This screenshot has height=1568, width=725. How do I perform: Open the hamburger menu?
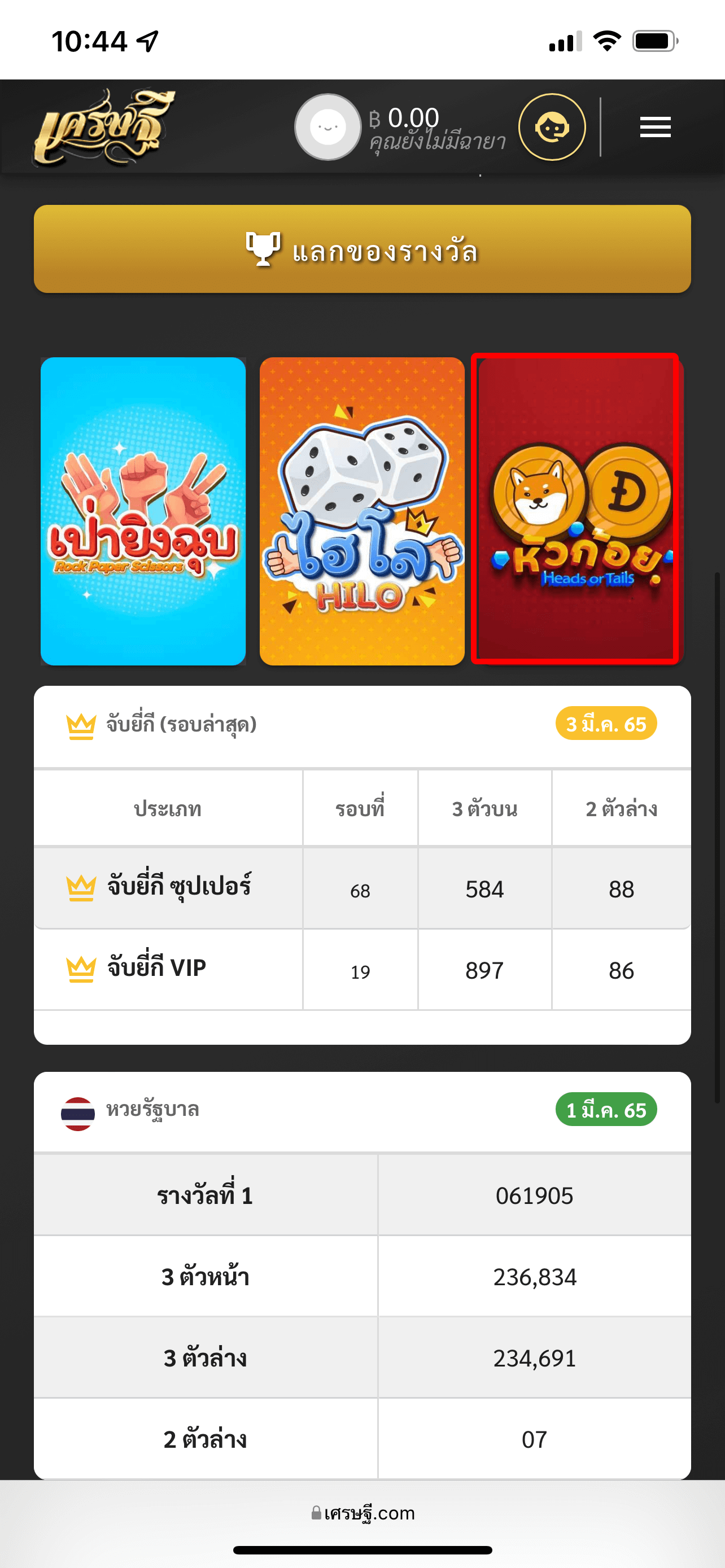pyautogui.click(x=655, y=126)
